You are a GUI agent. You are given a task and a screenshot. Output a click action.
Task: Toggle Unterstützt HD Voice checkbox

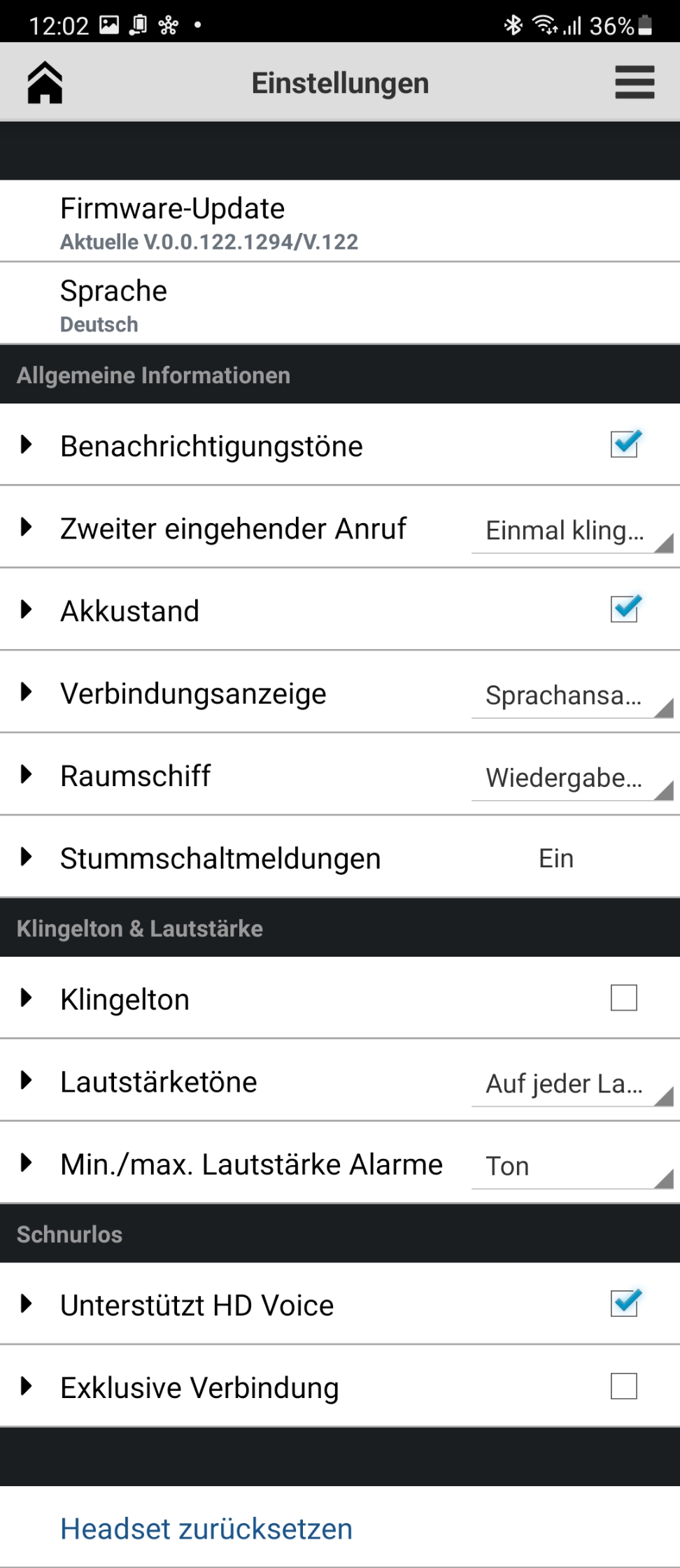click(624, 1304)
